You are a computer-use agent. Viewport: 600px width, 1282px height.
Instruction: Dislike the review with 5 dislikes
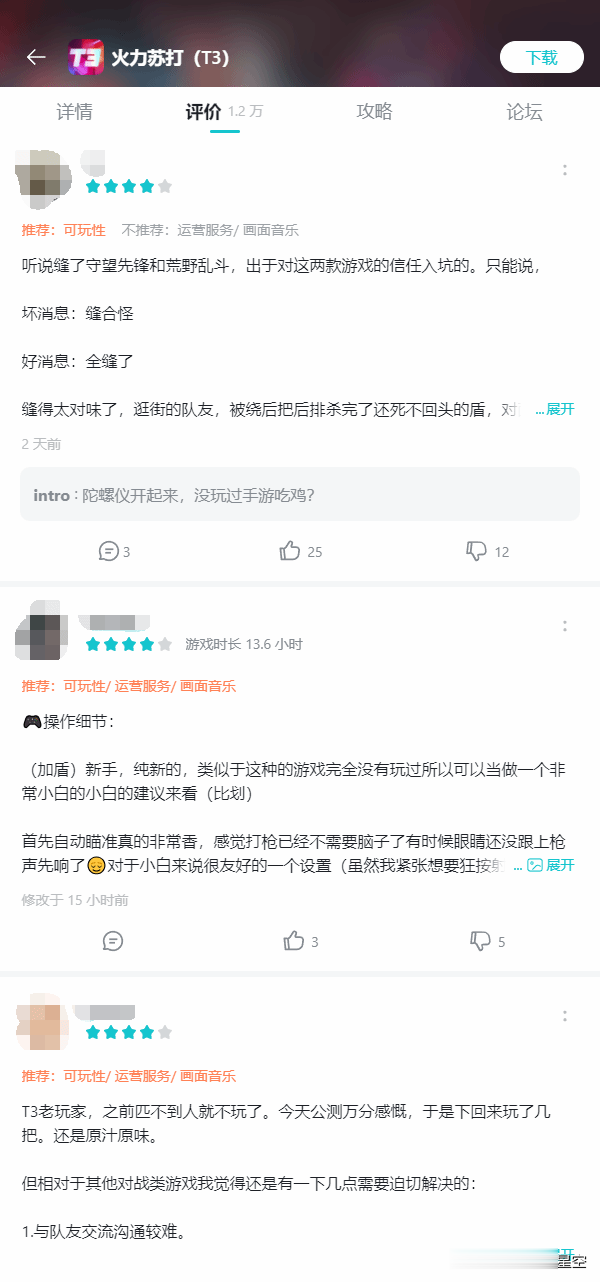488,941
